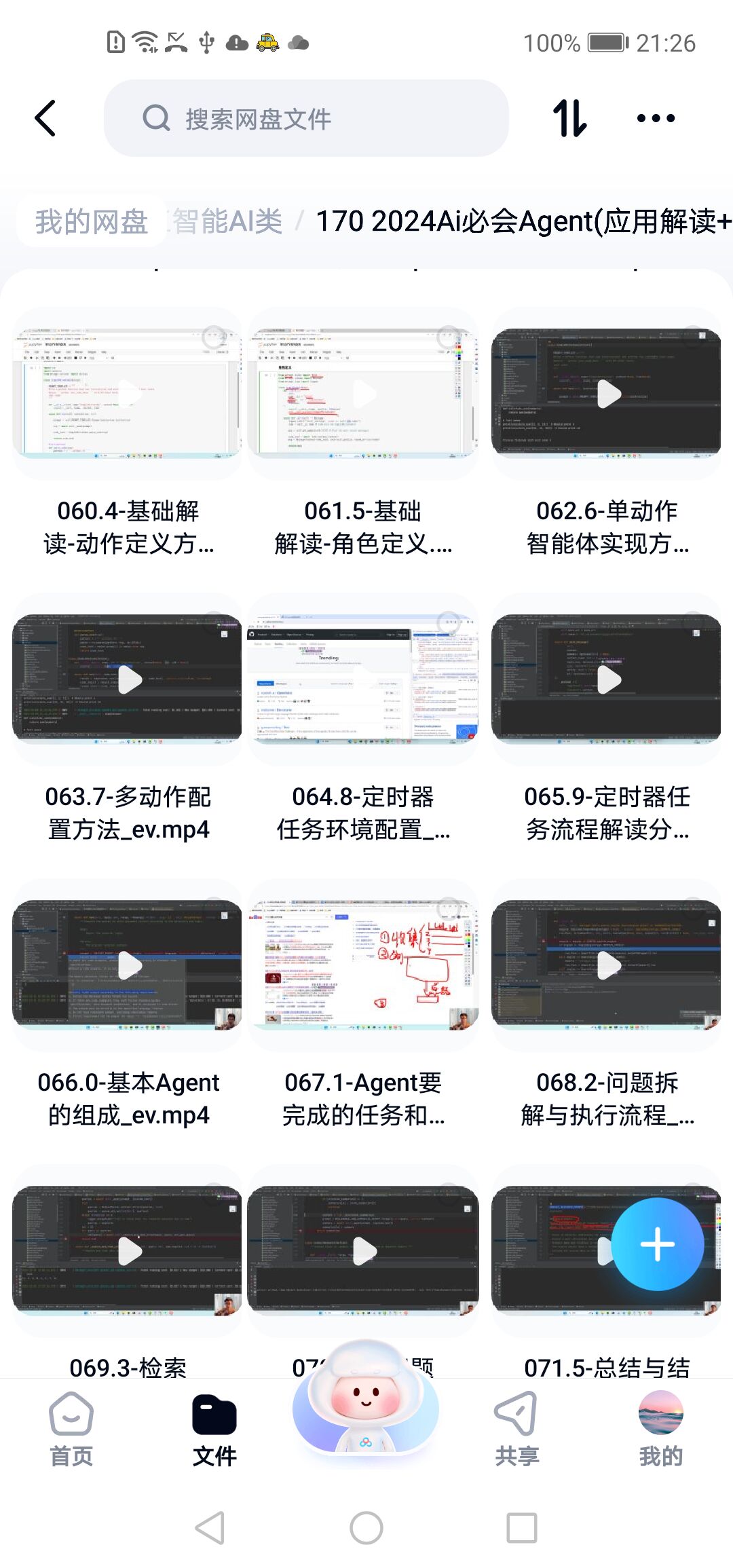Screen dimensions: 733x1568
Task: Open video 069.3-检索
Action: point(127,1251)
